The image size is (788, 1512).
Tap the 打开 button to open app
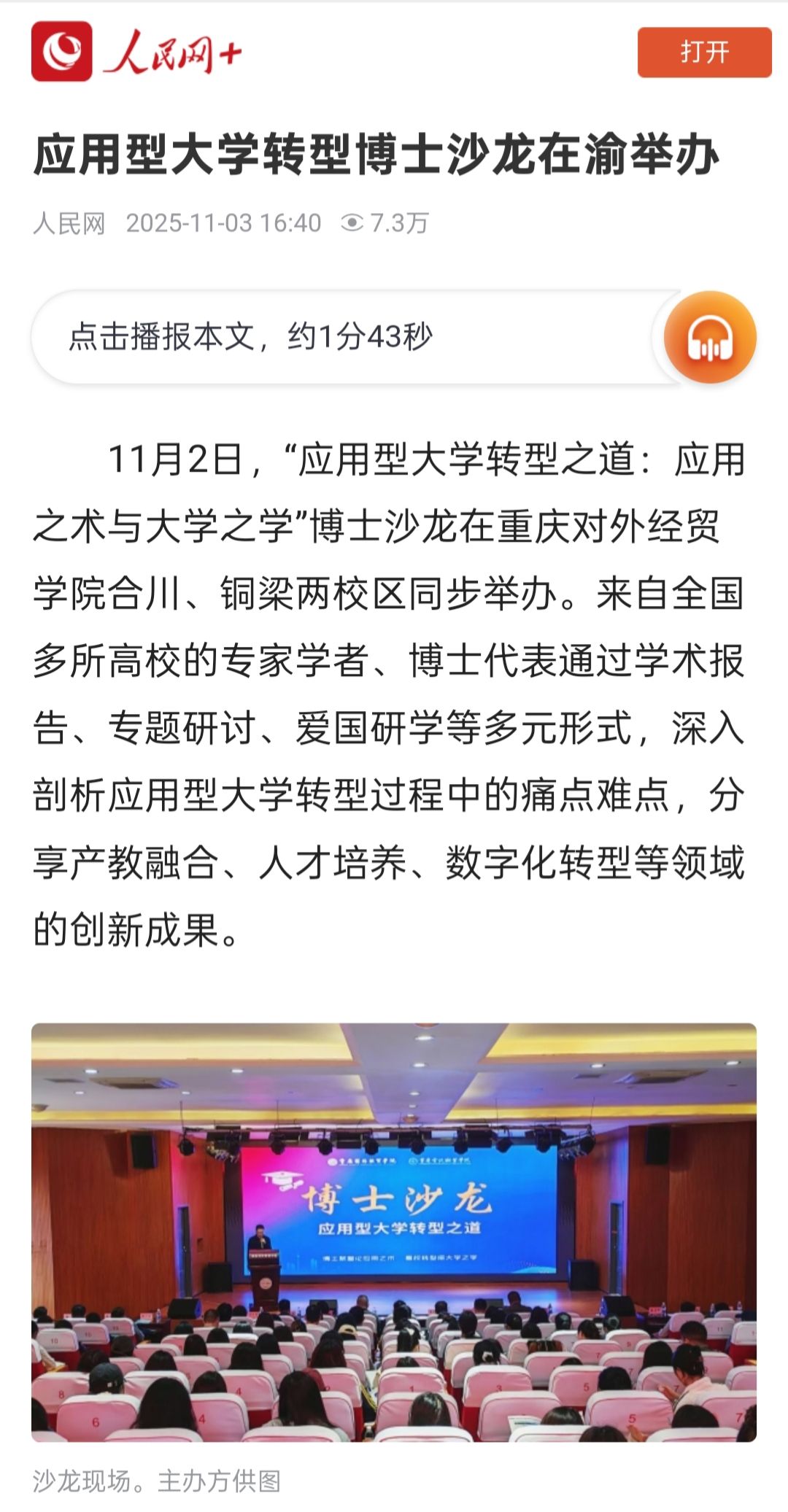(704, 53)
